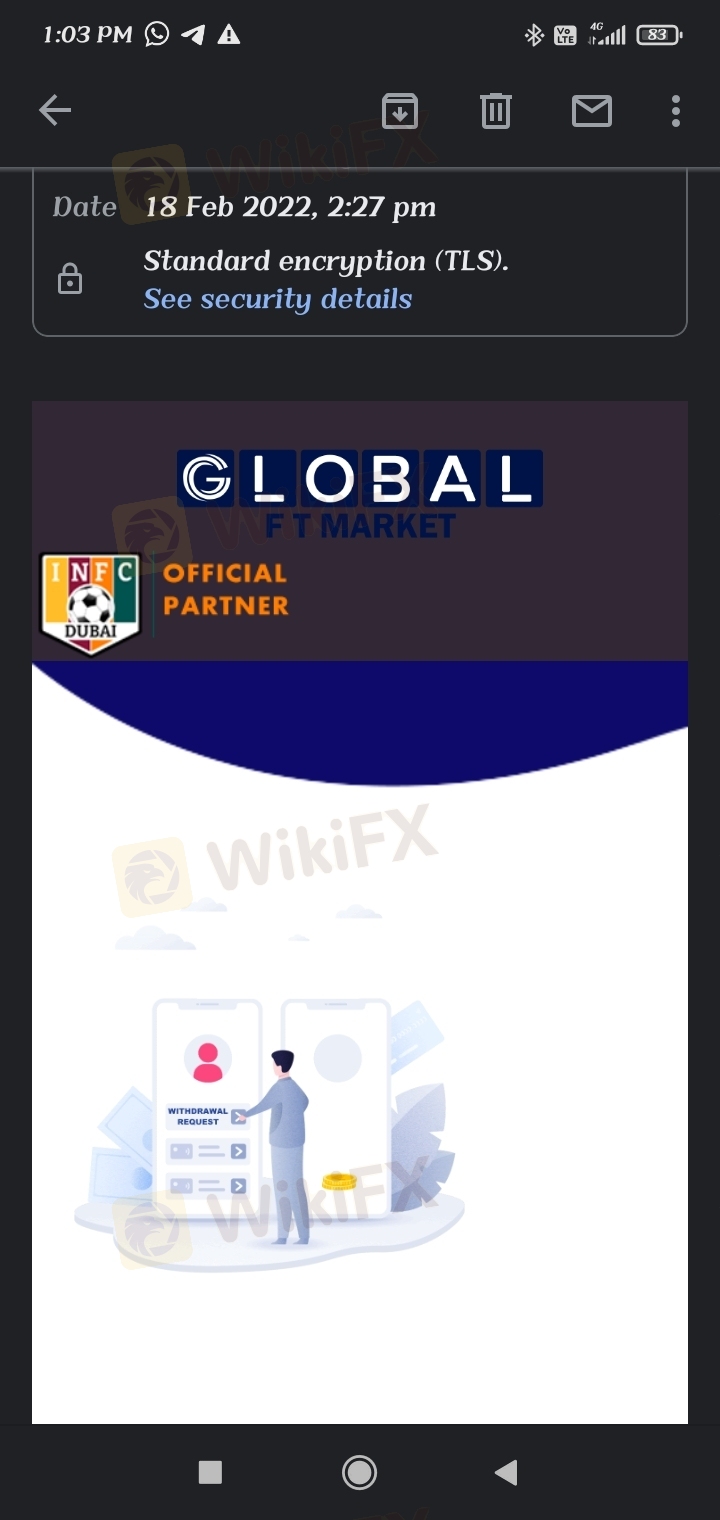Go back to the inbox
The width and height of the screenshot is (720, 1520).
pyautogui.click(x=55, y=111)
